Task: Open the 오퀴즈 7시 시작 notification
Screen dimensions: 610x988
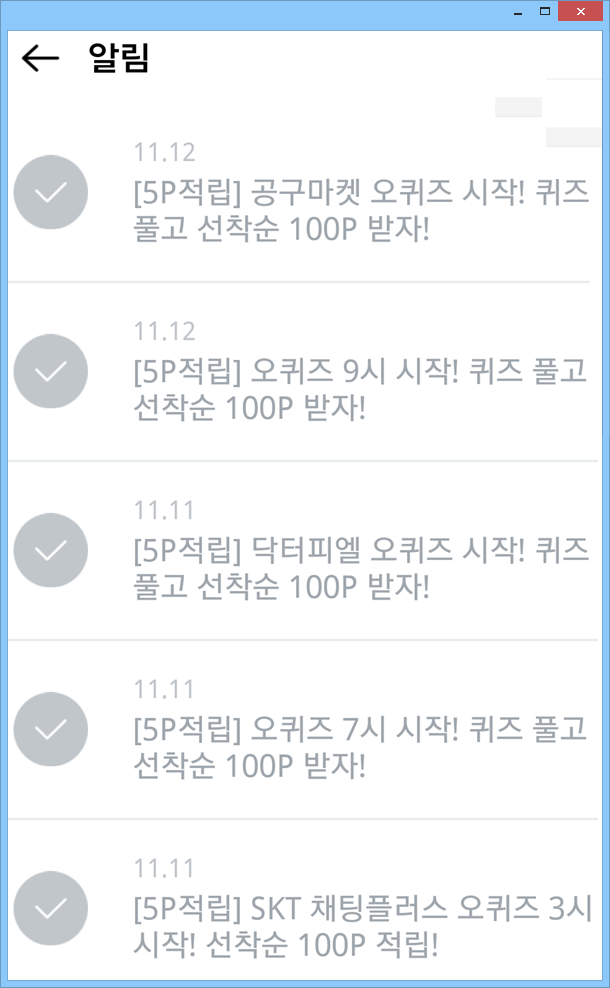Action: coord(304,730)
